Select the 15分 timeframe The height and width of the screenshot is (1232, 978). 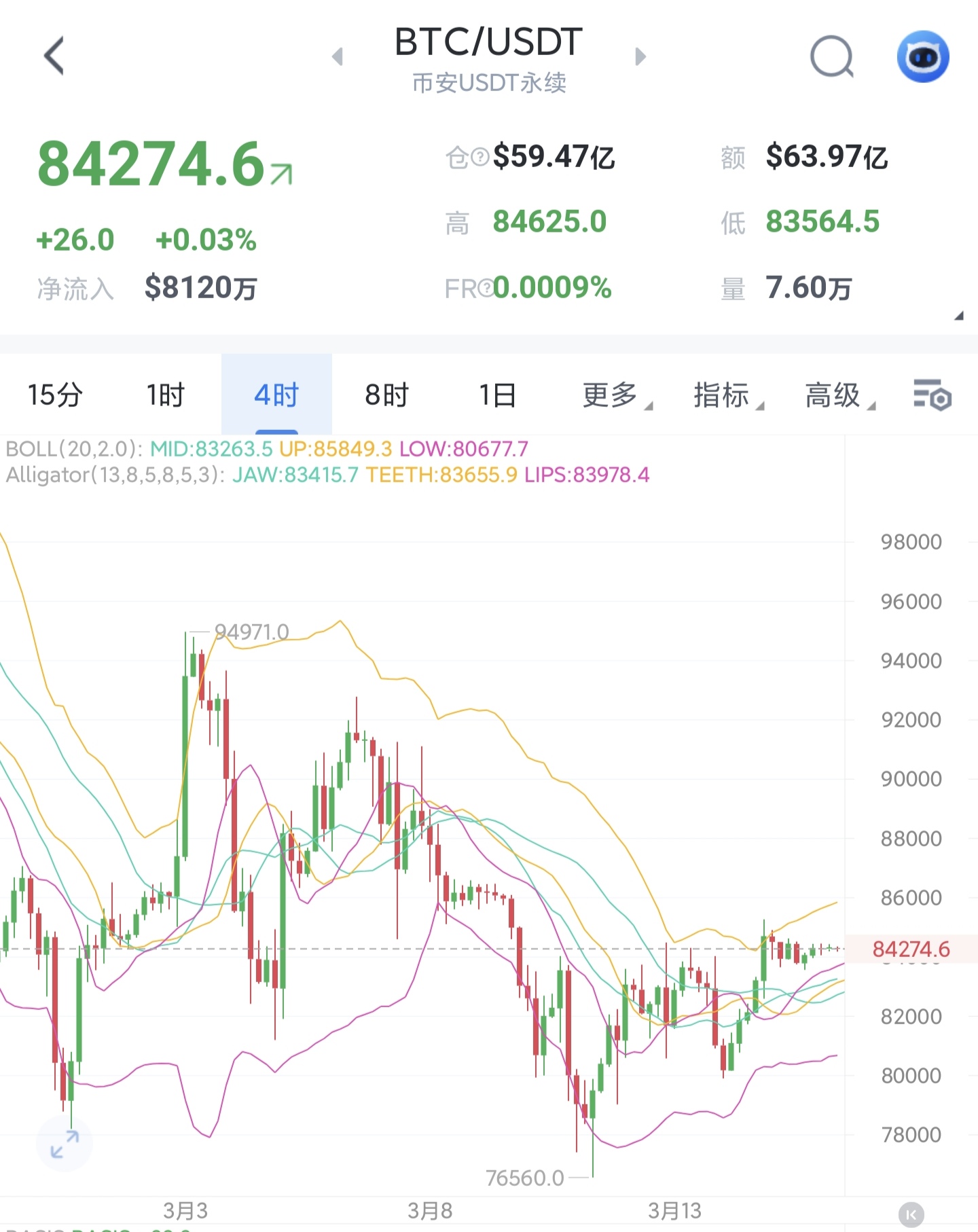coord(55,395)
